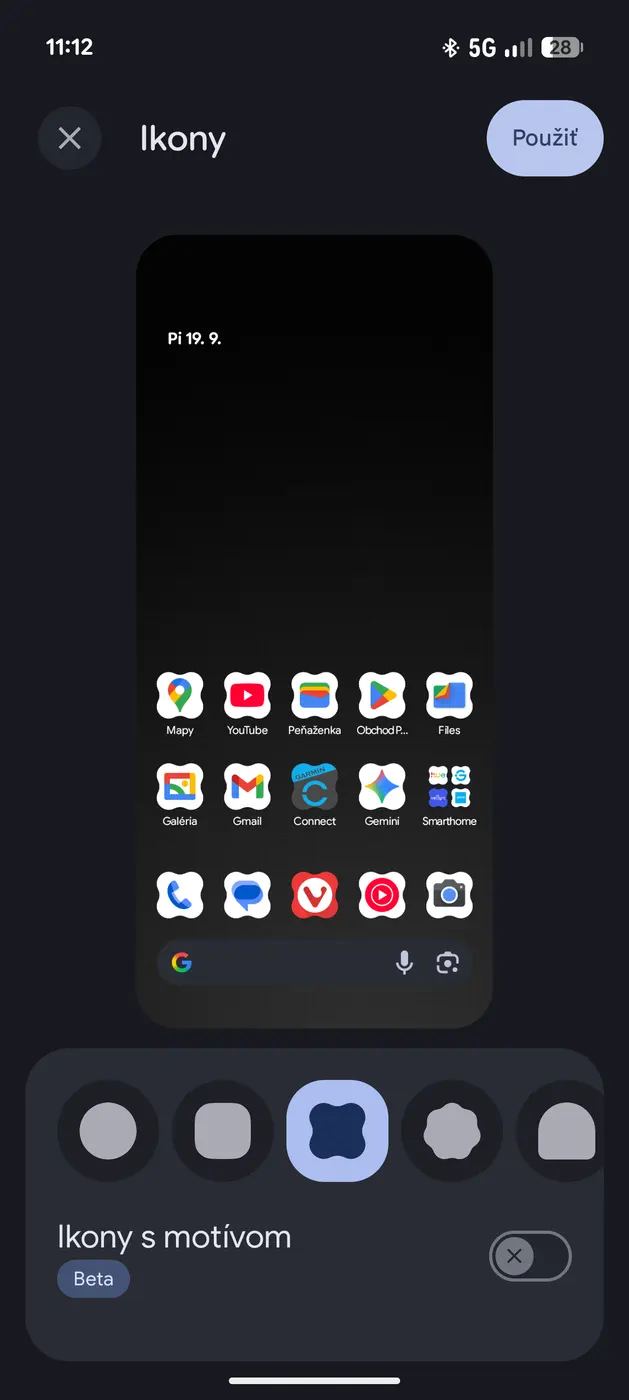Choose the arch icon shape
This screenshot has height=1400, width=629.
coord(565,1131)
